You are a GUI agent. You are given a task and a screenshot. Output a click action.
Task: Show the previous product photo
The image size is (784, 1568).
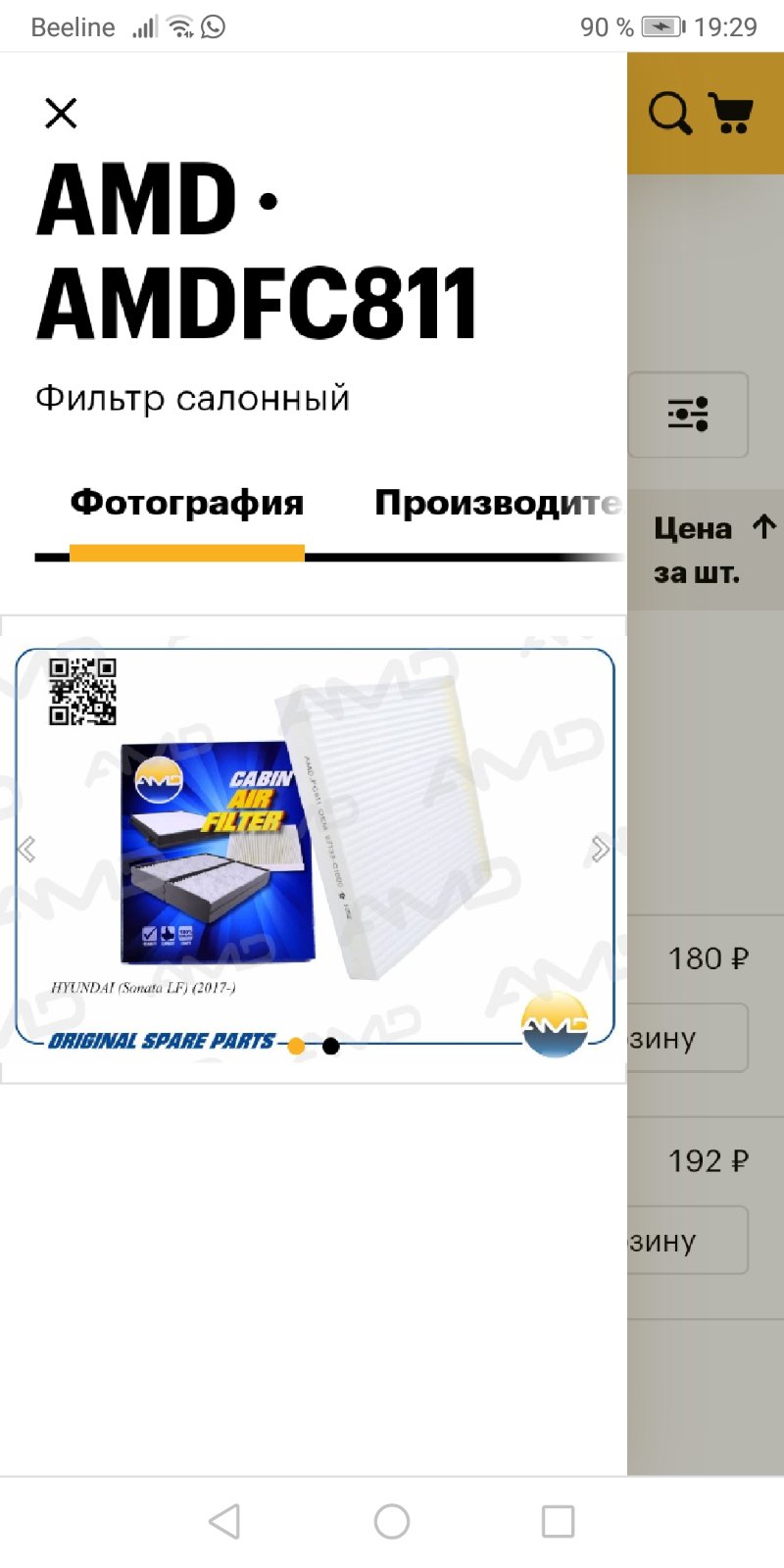(x=26, y=849)
